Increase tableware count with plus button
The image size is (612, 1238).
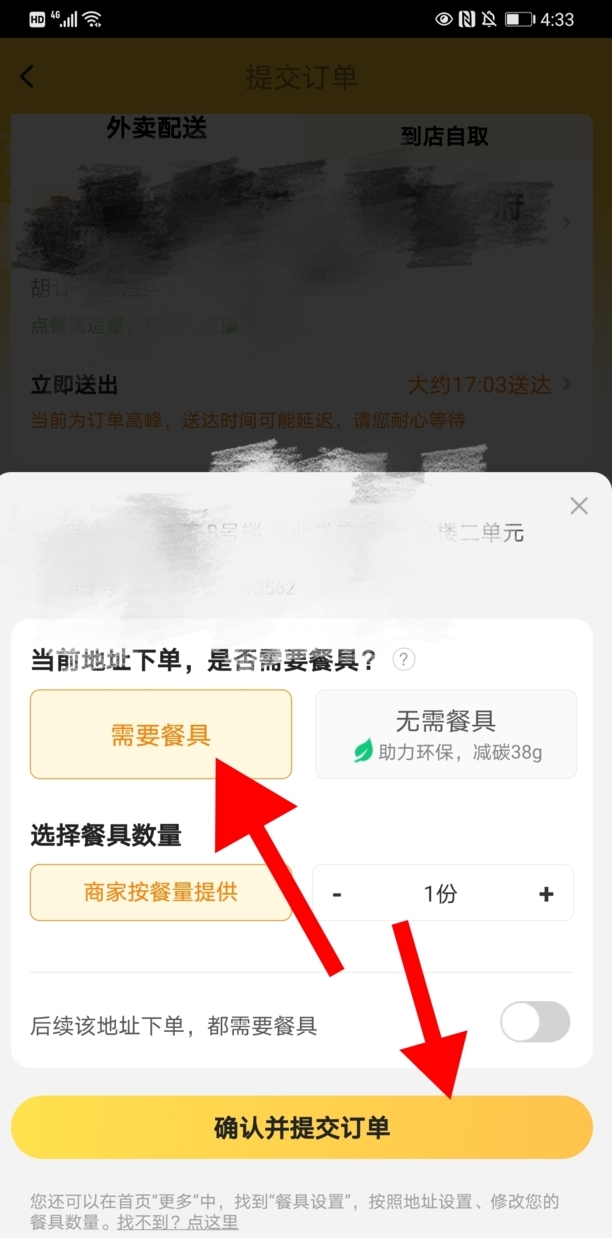546,894
